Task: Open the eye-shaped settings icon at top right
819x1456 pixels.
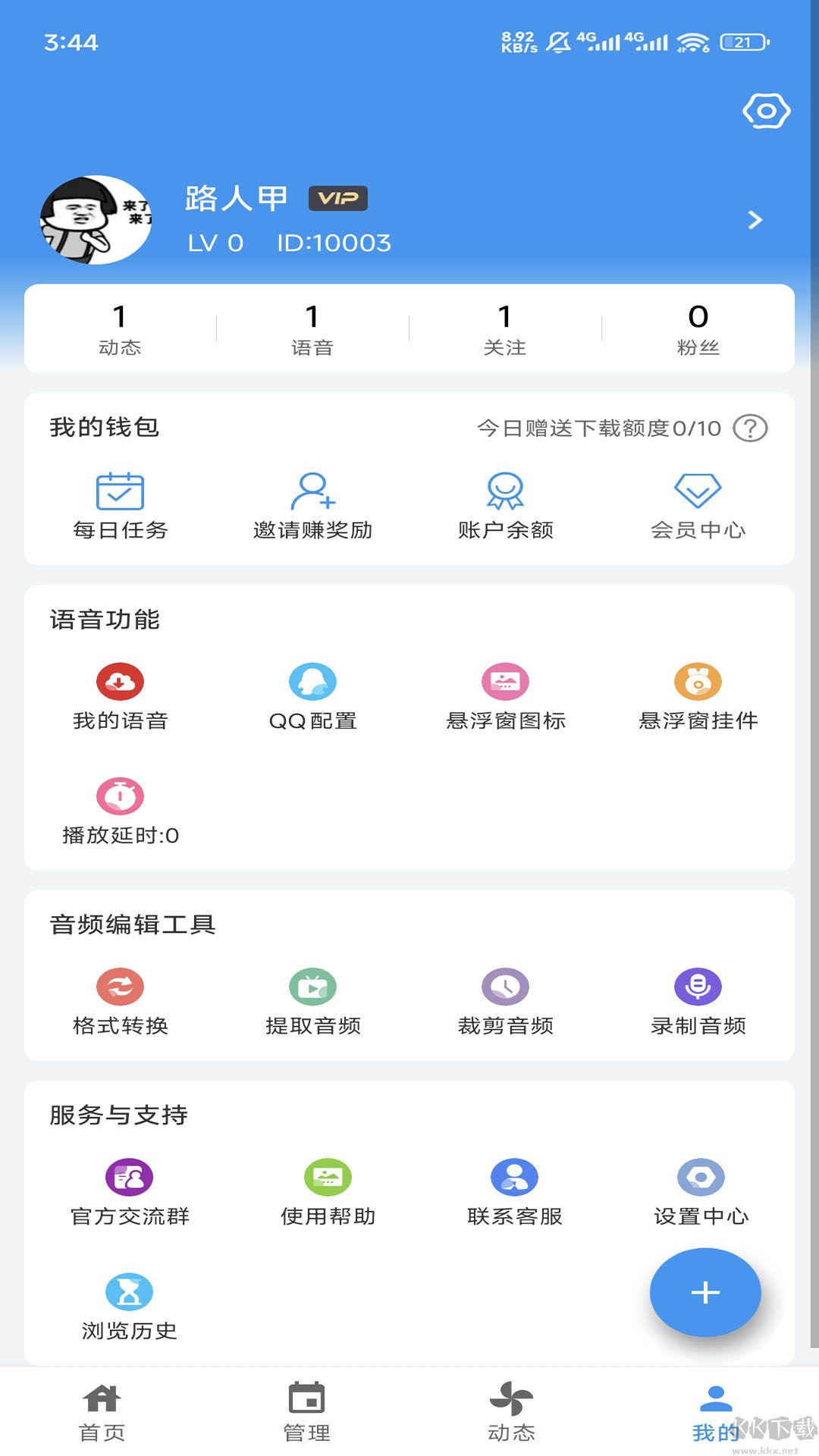Action: click(x=766, y=111)
